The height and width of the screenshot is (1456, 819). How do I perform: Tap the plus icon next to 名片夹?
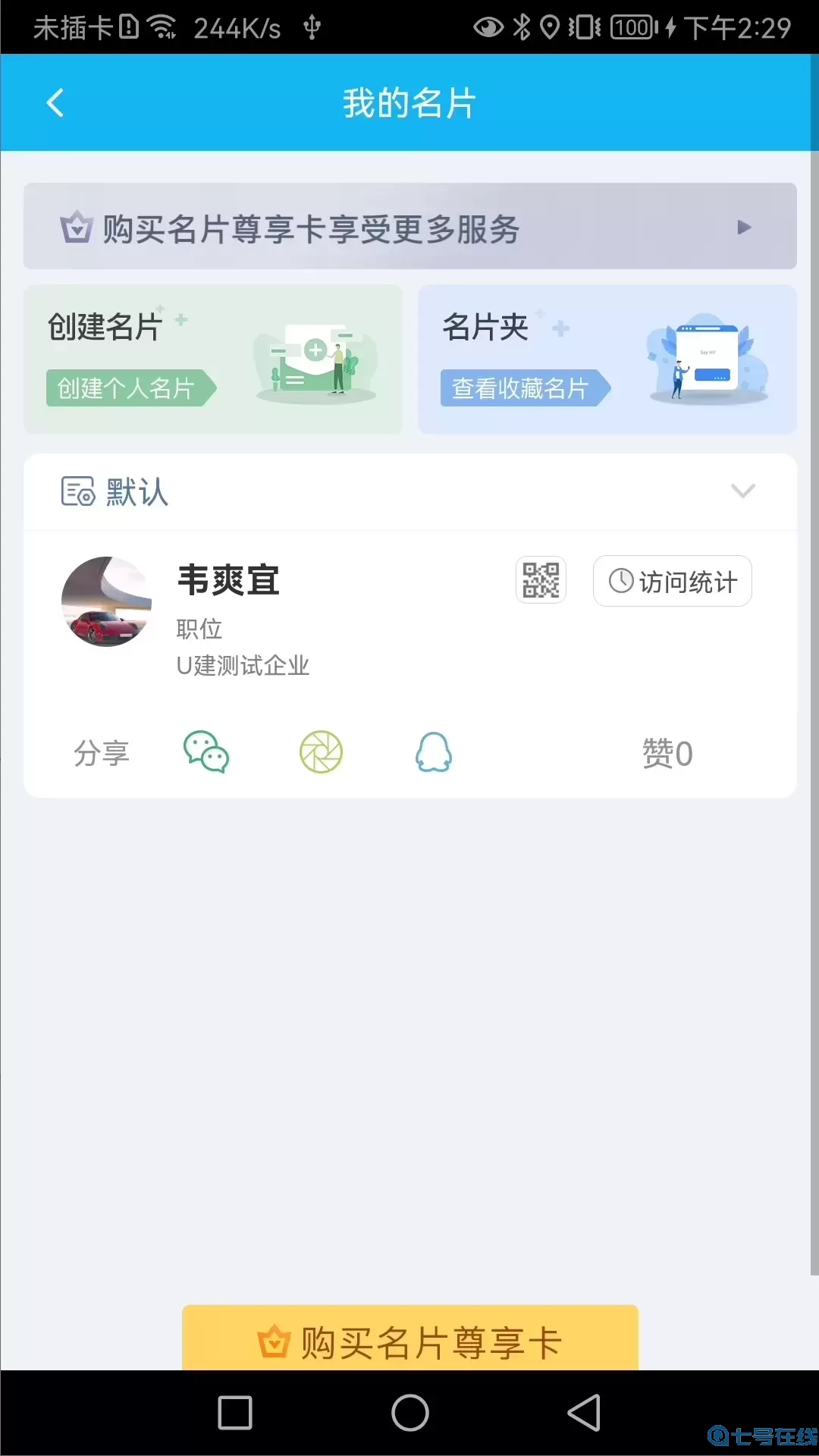(x=560, y=329)
